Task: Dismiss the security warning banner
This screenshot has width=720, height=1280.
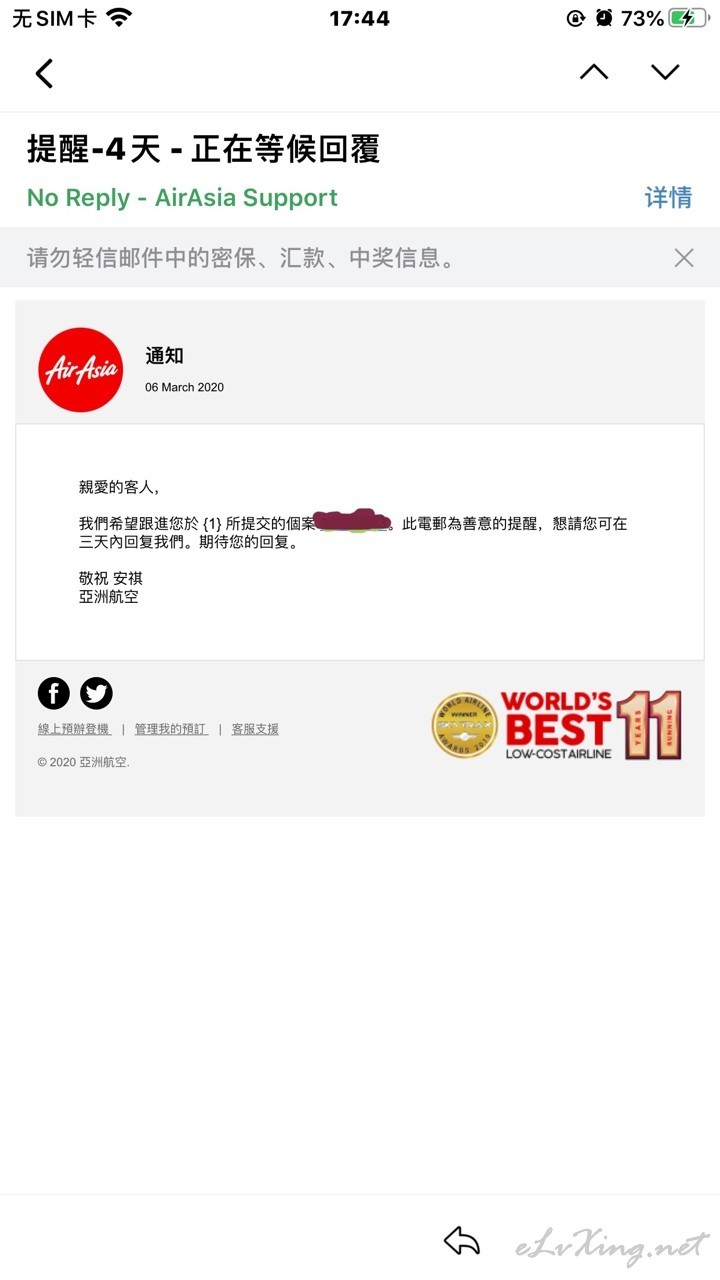Action: pos(684,258)
